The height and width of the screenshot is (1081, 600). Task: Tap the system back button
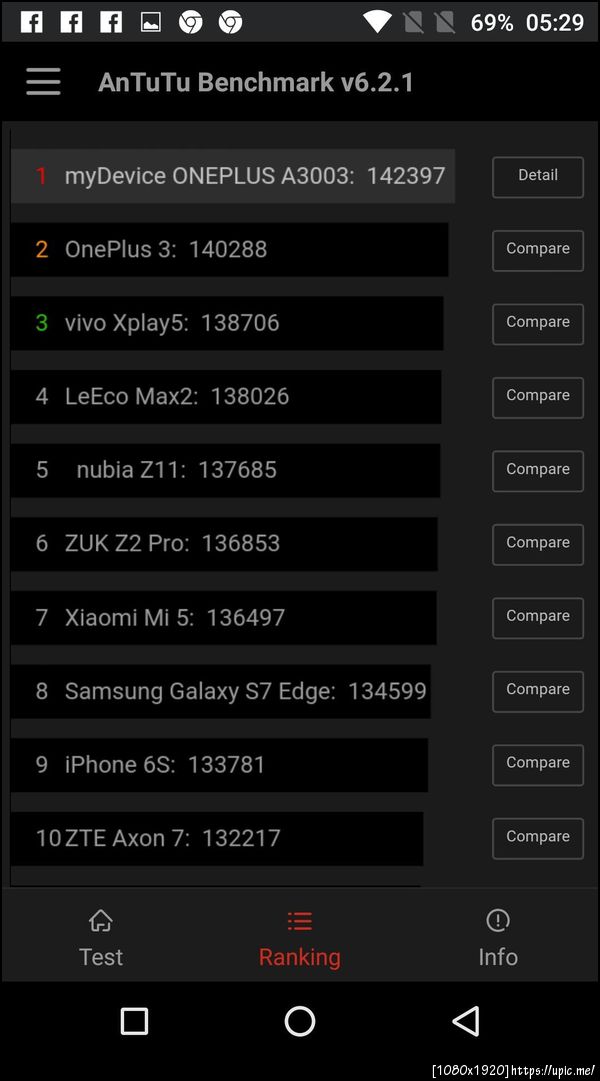(x=465, y=1021)
